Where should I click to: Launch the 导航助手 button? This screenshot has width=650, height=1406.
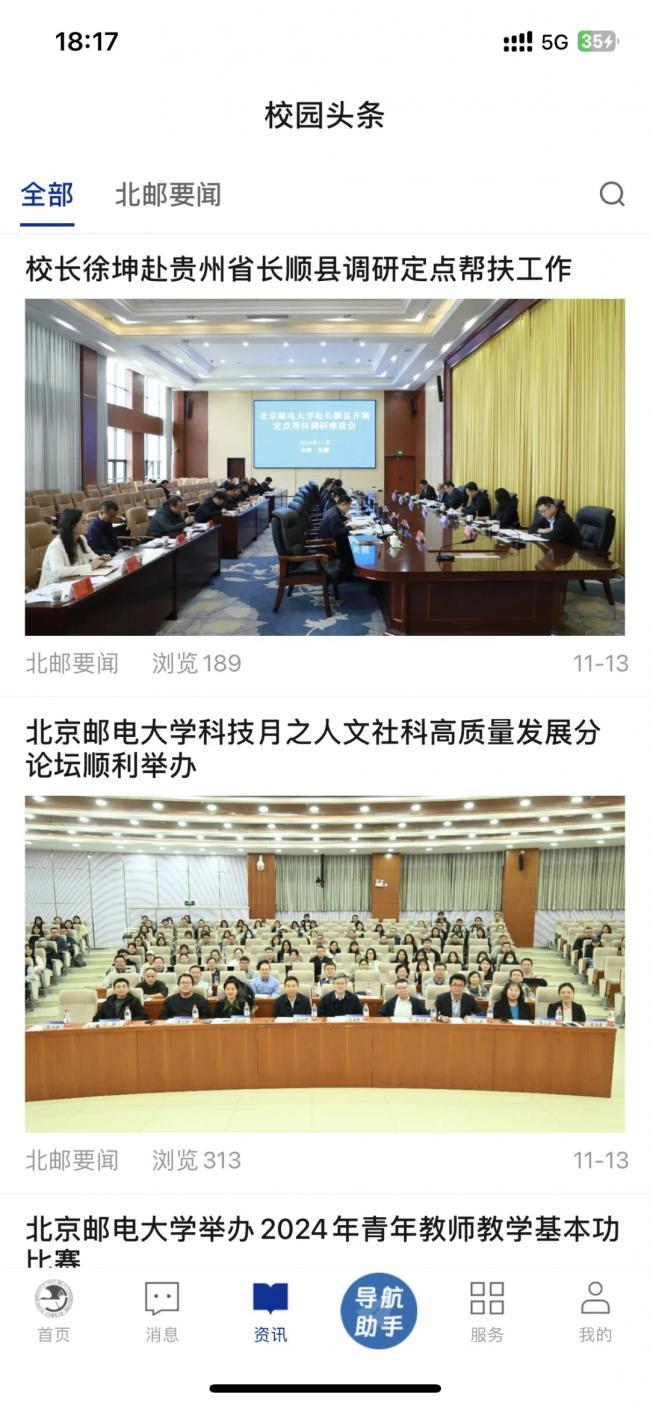point(379,1310)
